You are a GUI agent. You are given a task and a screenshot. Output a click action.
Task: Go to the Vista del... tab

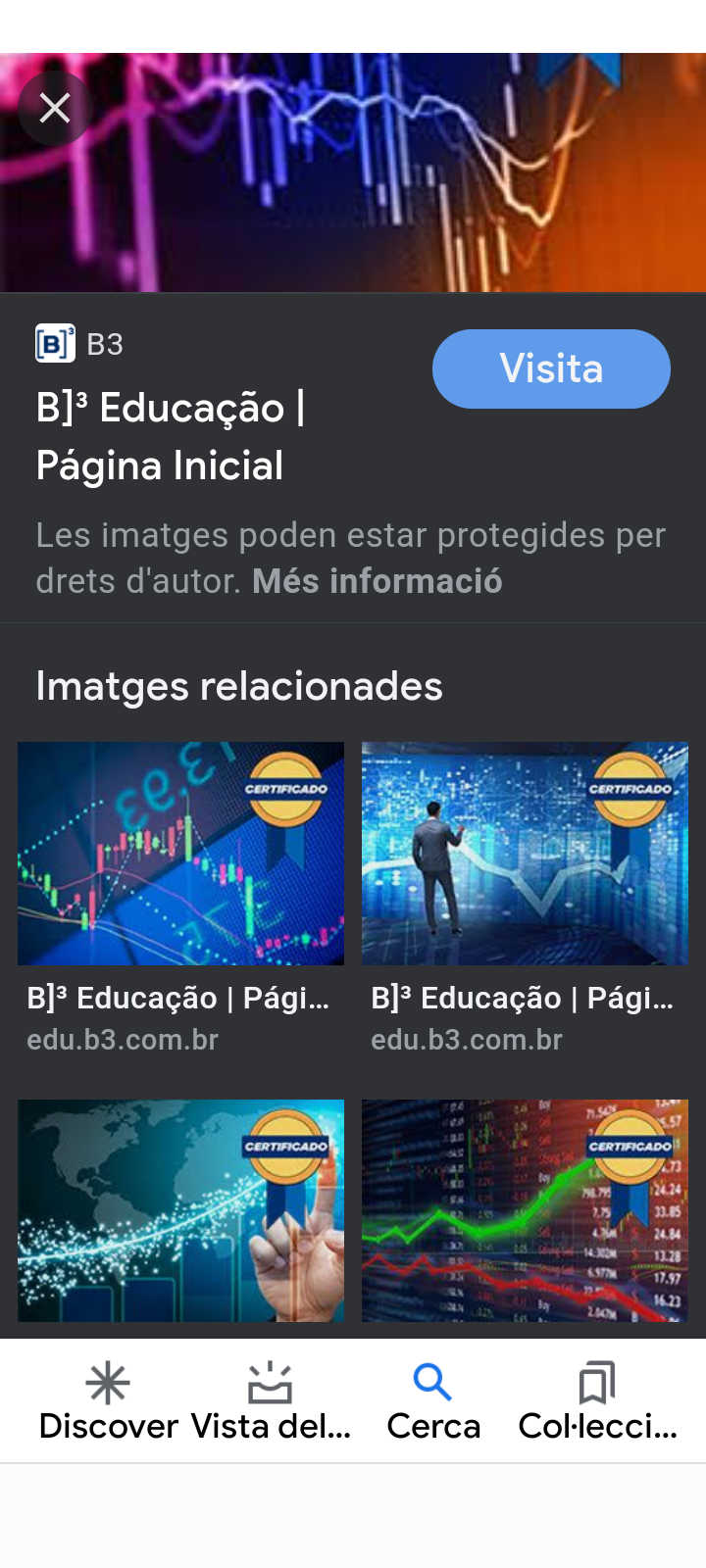(271, 1401)
